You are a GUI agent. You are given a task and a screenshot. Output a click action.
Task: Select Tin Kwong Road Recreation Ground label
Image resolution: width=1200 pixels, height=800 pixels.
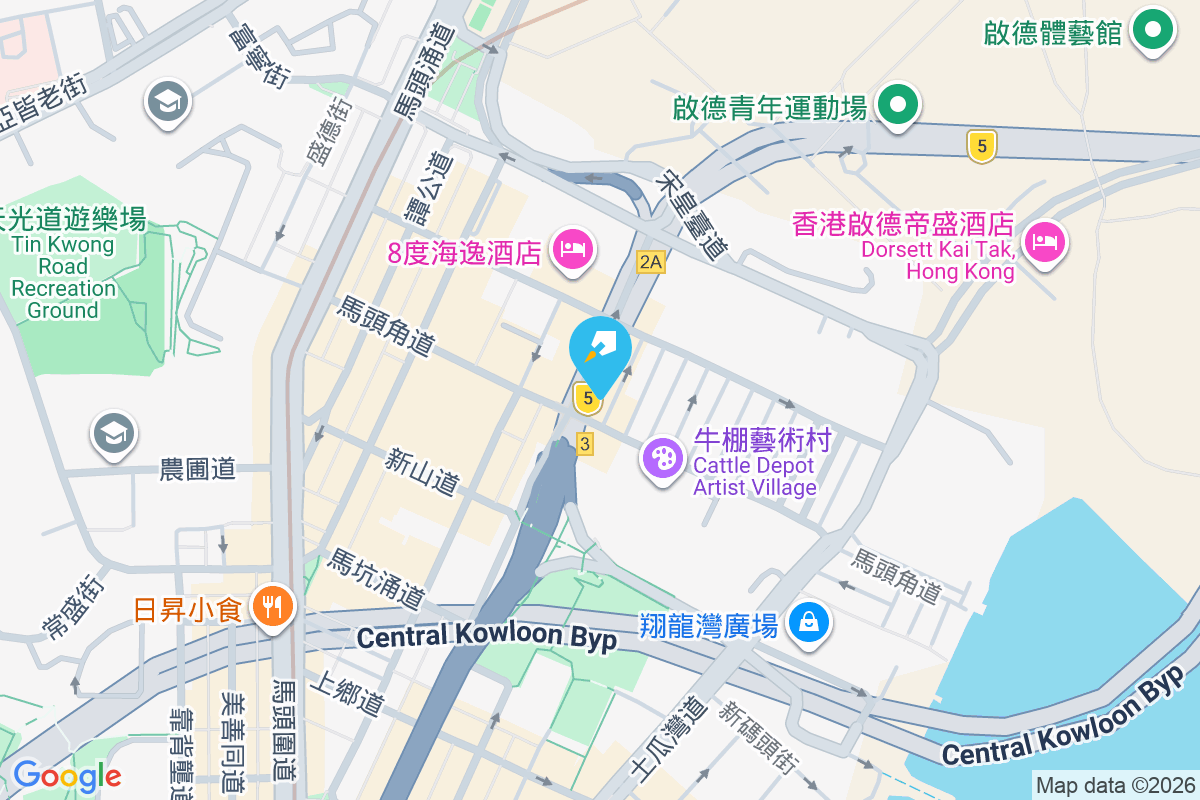[65, 266]
